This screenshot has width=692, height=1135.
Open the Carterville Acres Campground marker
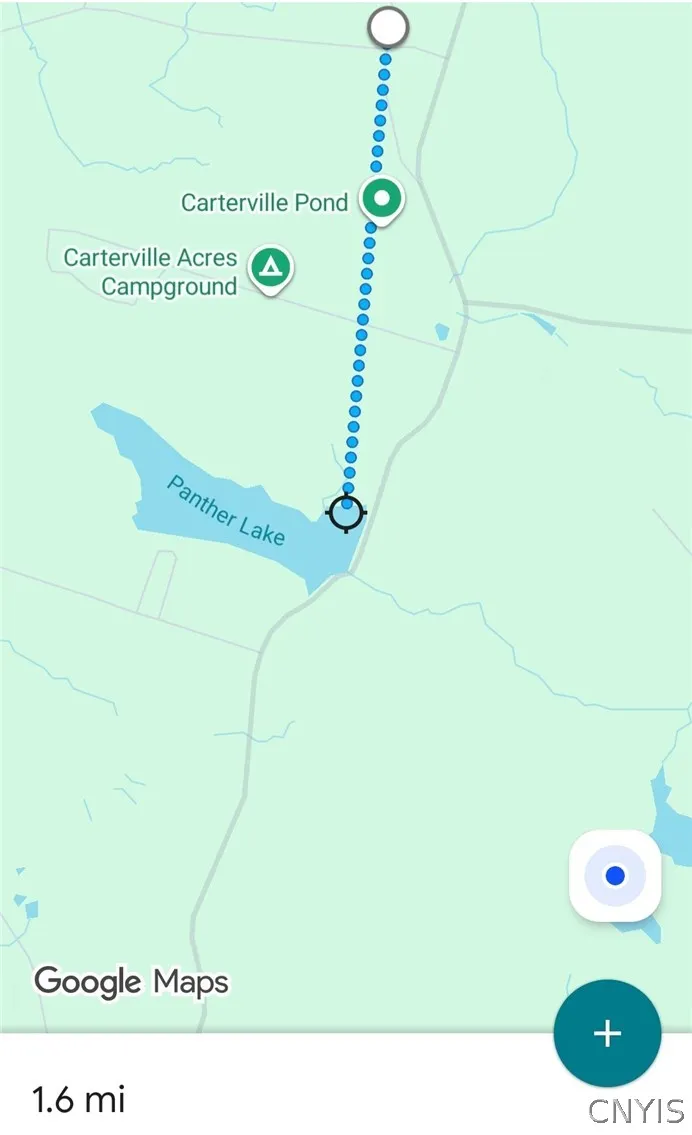[x=271, y=270]
